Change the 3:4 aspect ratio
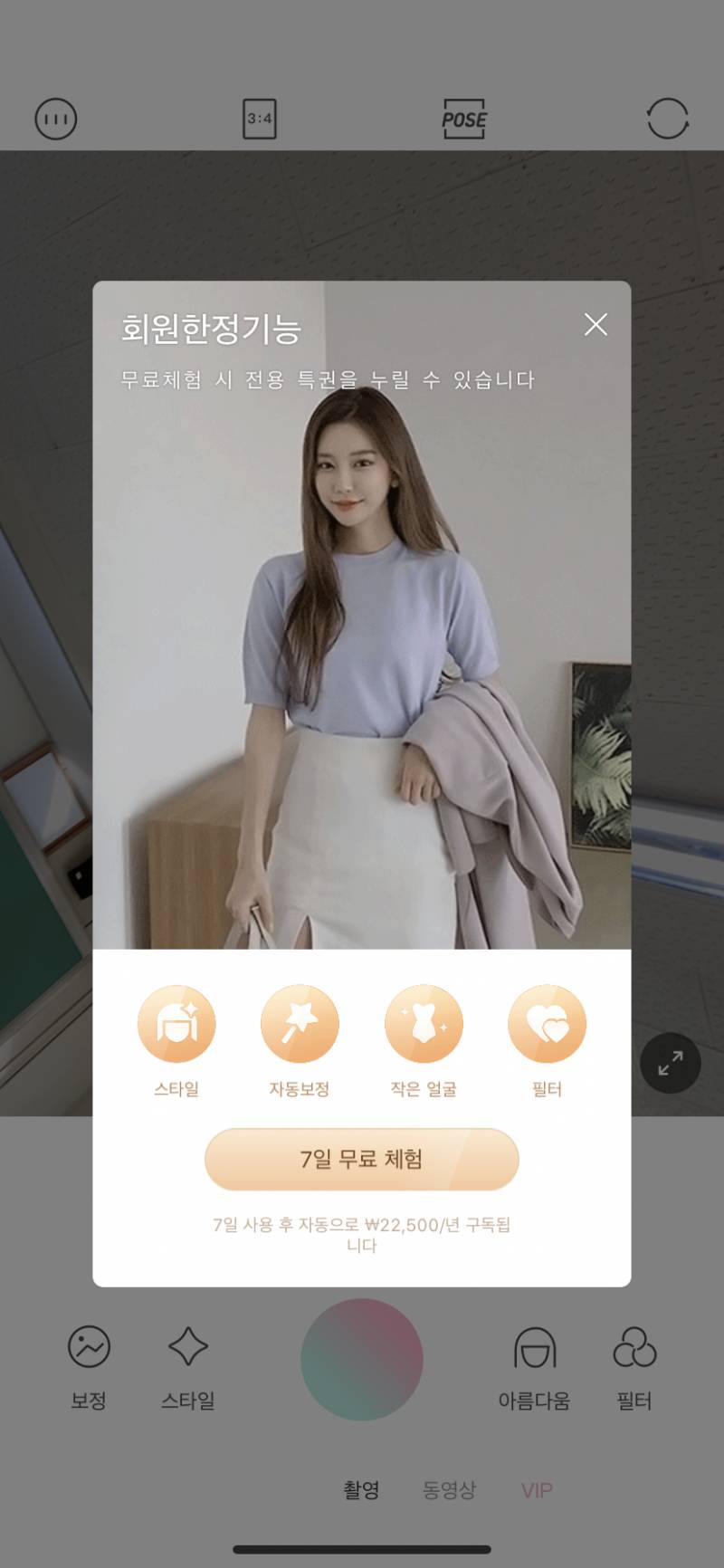724x1568 pixels. (260, 119)
